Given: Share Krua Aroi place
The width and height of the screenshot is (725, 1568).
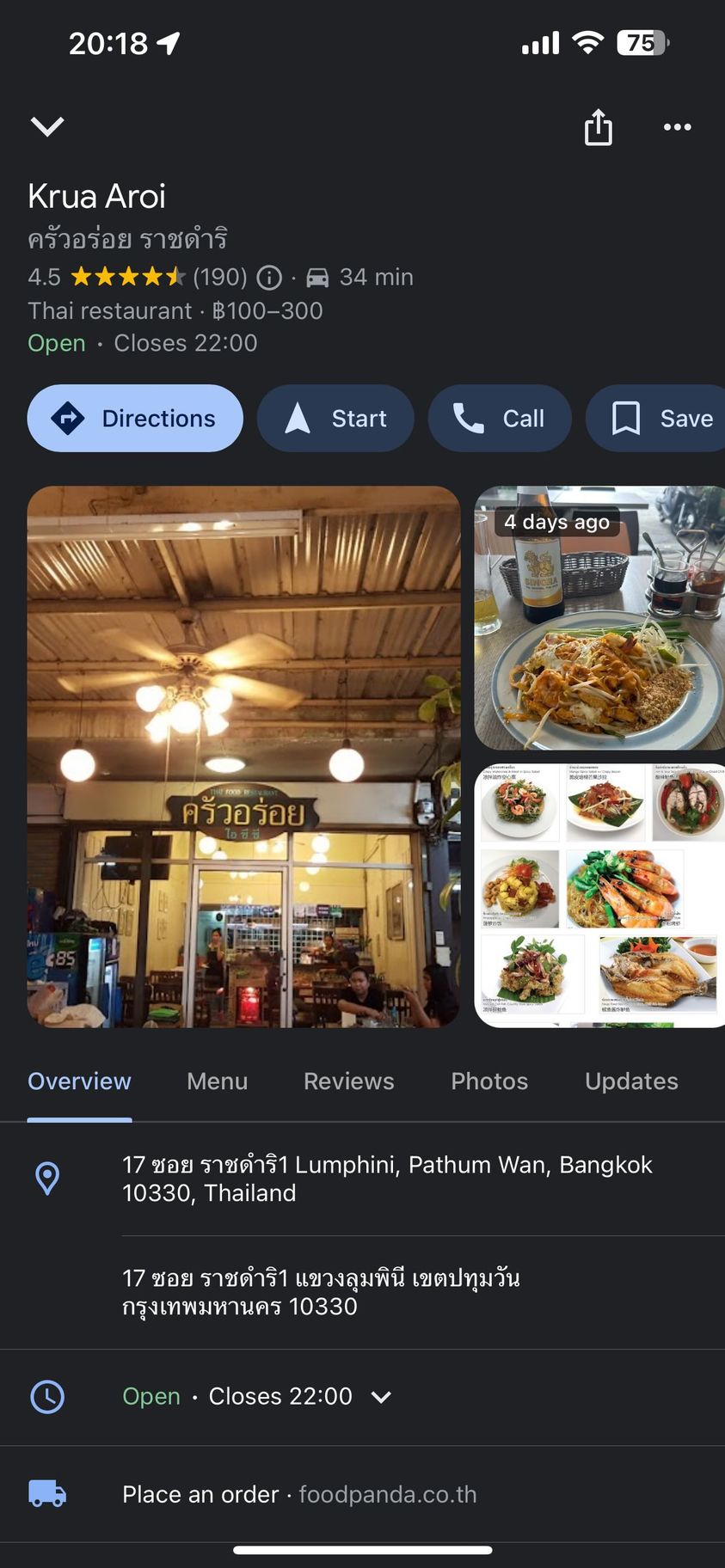Looking at the screenshot, I should [598, 127].
